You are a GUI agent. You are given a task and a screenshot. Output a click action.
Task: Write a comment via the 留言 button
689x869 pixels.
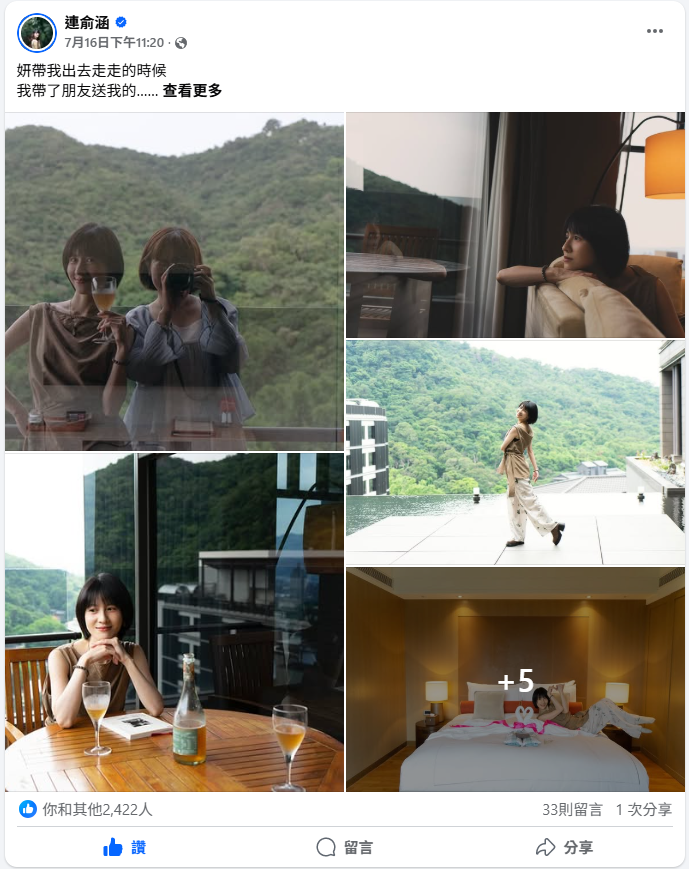344,847
